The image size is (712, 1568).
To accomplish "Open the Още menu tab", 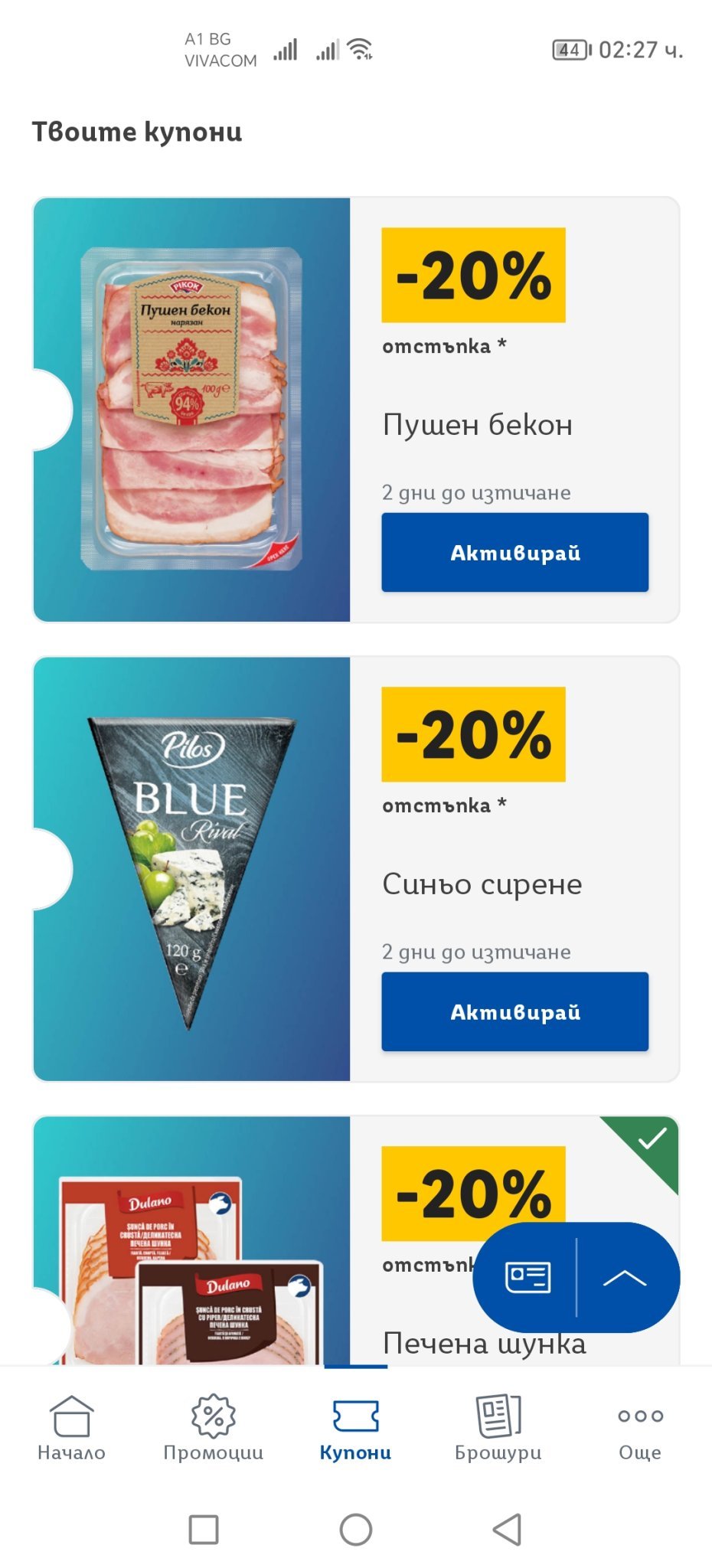I will point(640,1429).
